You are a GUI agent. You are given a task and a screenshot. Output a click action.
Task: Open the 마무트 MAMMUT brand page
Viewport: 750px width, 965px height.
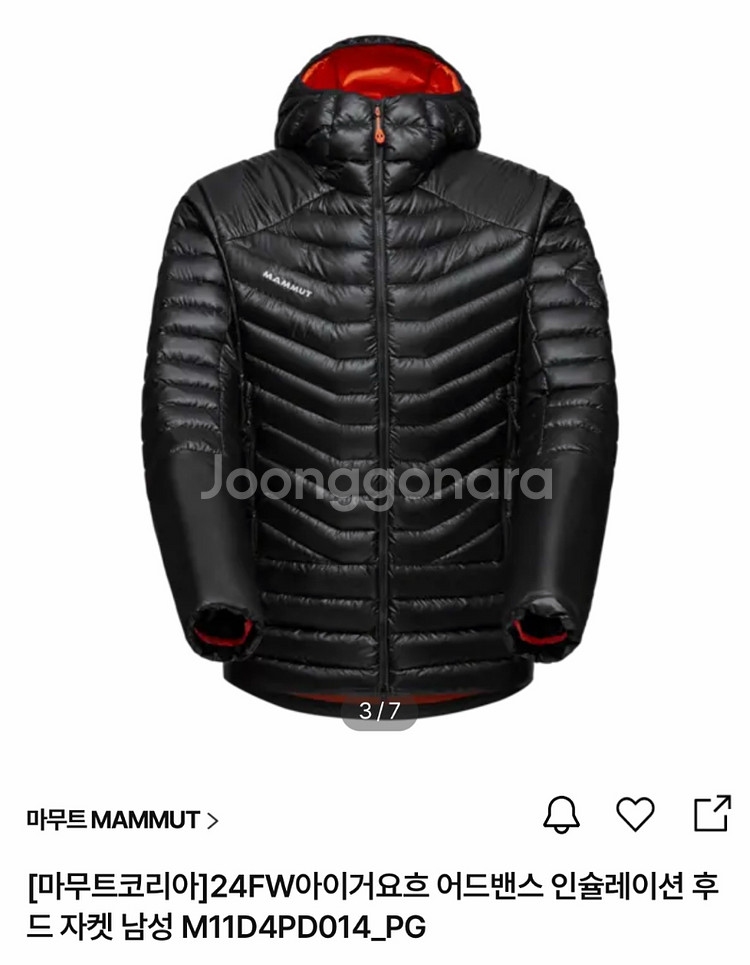pos(122,821)
